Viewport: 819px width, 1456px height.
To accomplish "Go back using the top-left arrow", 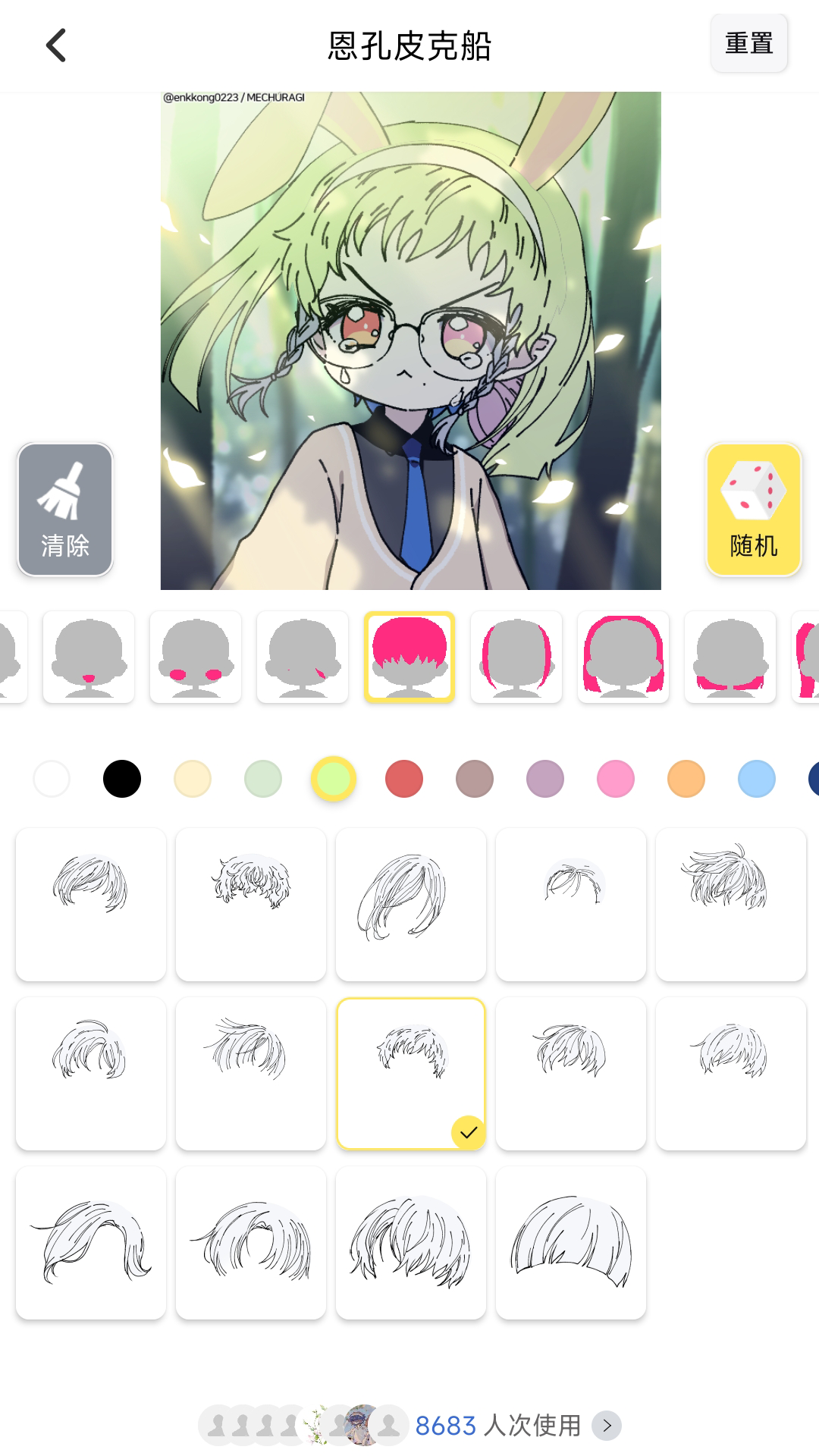I will [56, 45].
